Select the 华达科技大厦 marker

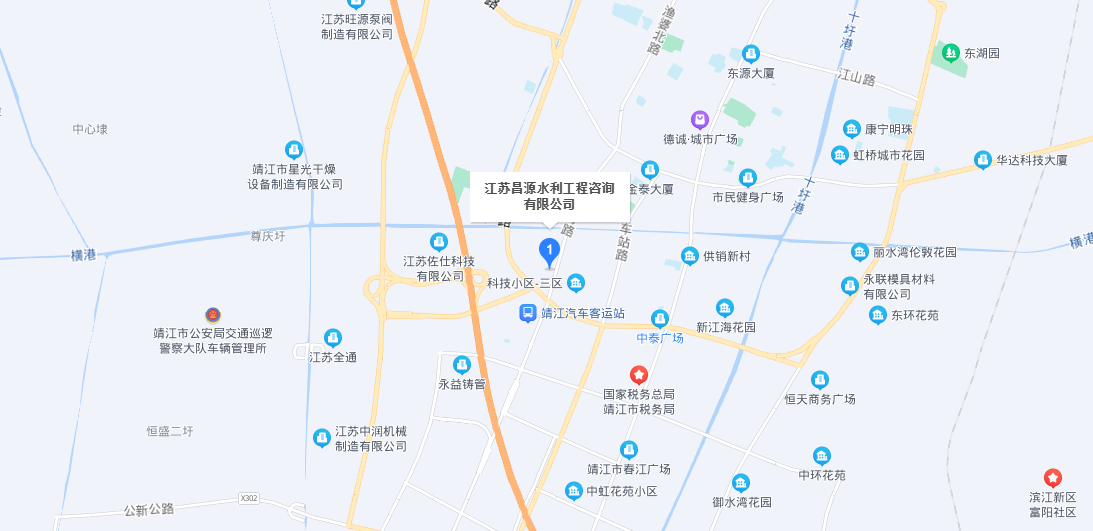click(983, 160)
